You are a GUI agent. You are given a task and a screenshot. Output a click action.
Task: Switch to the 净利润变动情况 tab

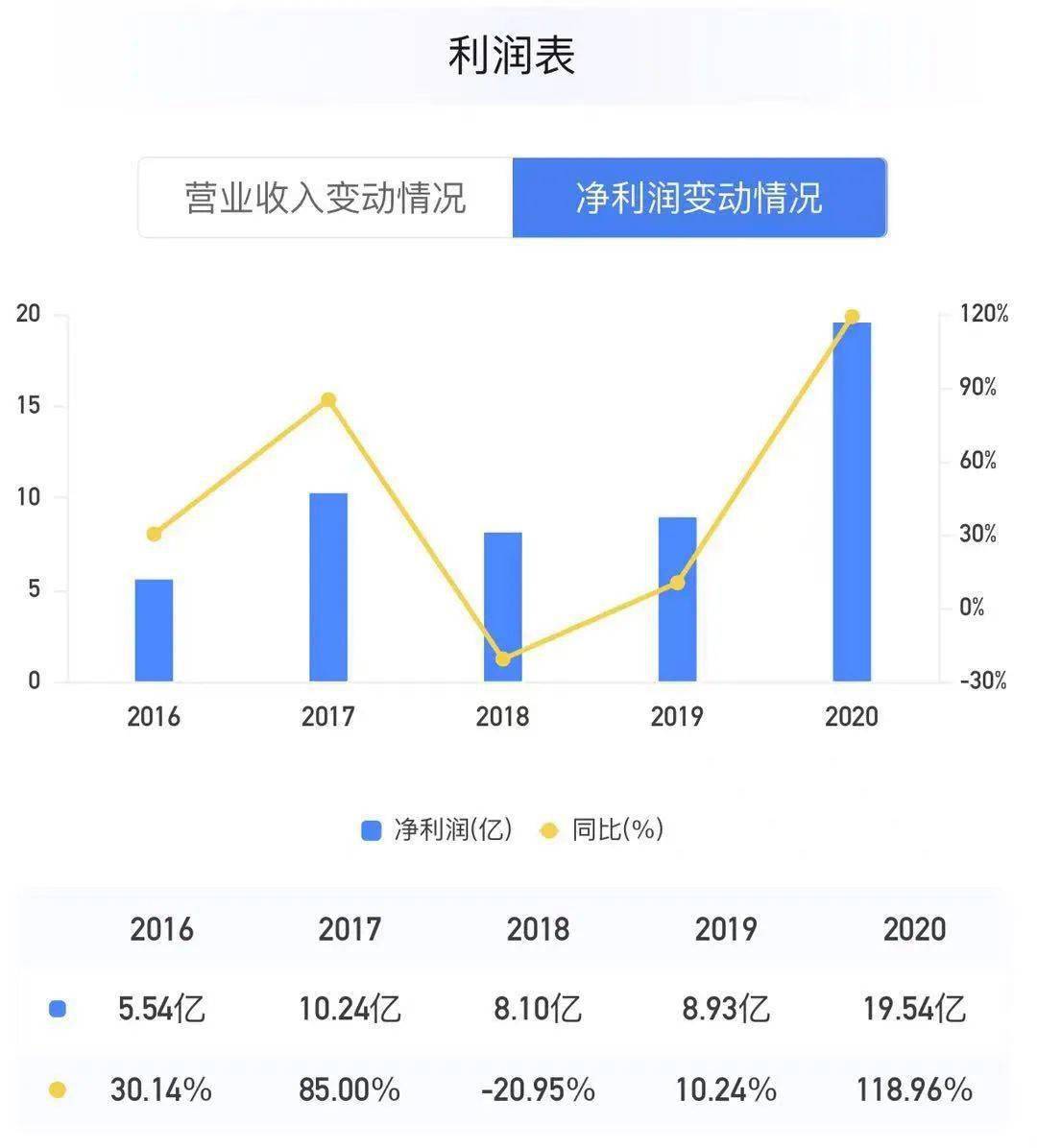click(x=701, y=198)
